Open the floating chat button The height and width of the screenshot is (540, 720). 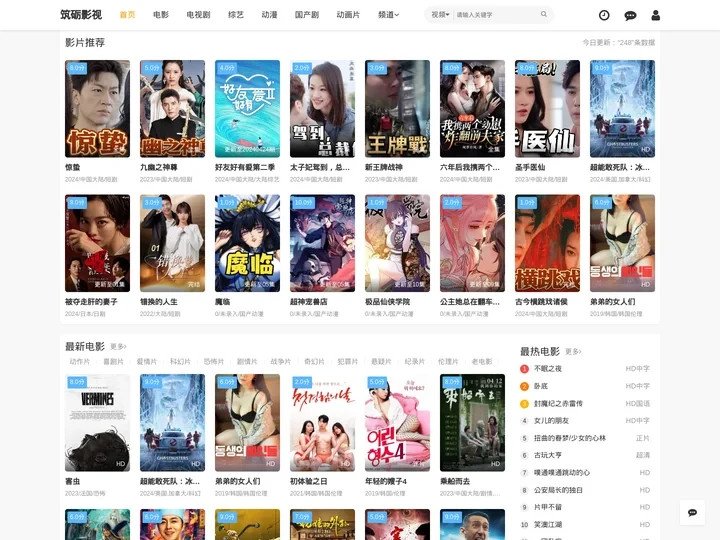692,512
